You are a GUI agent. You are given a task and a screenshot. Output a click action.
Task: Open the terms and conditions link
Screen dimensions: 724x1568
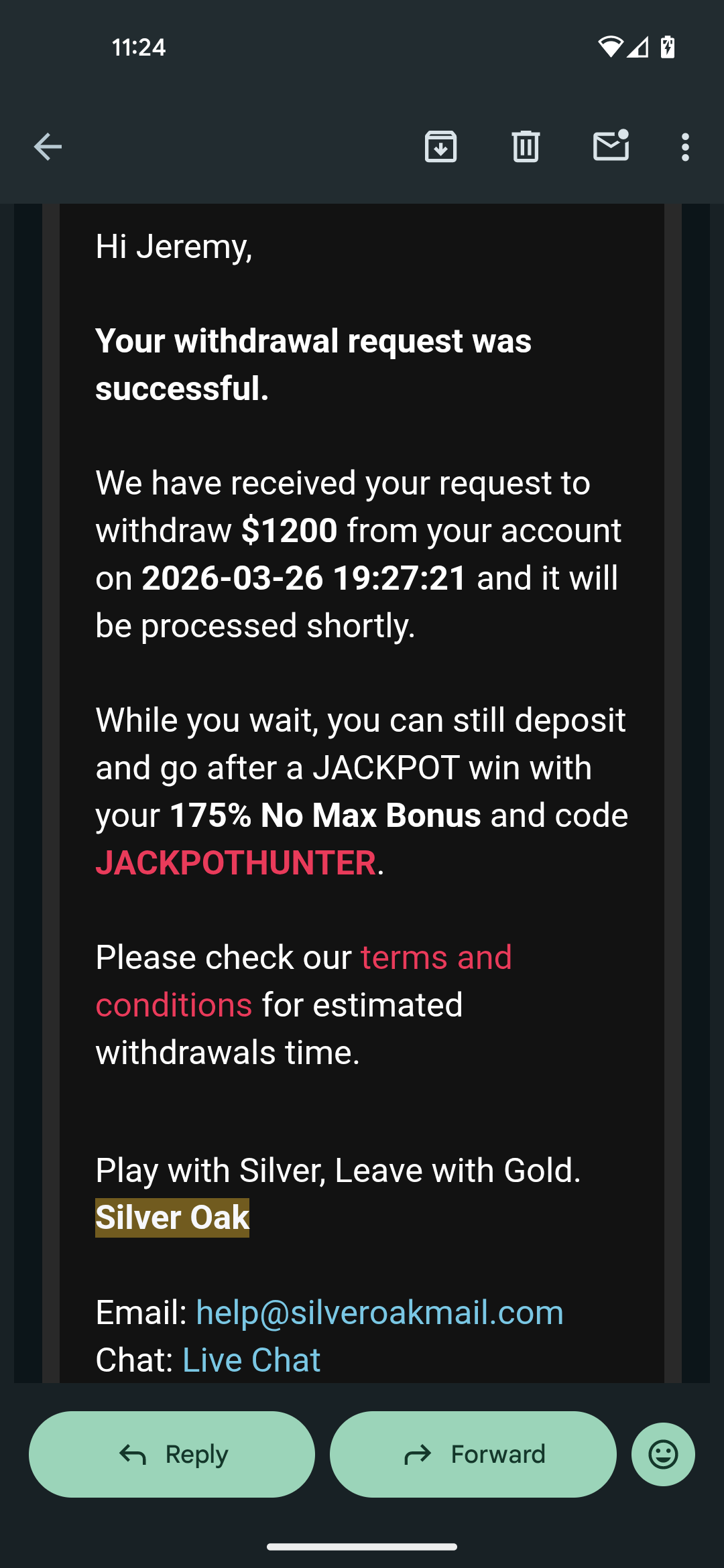tap(304, 981)
